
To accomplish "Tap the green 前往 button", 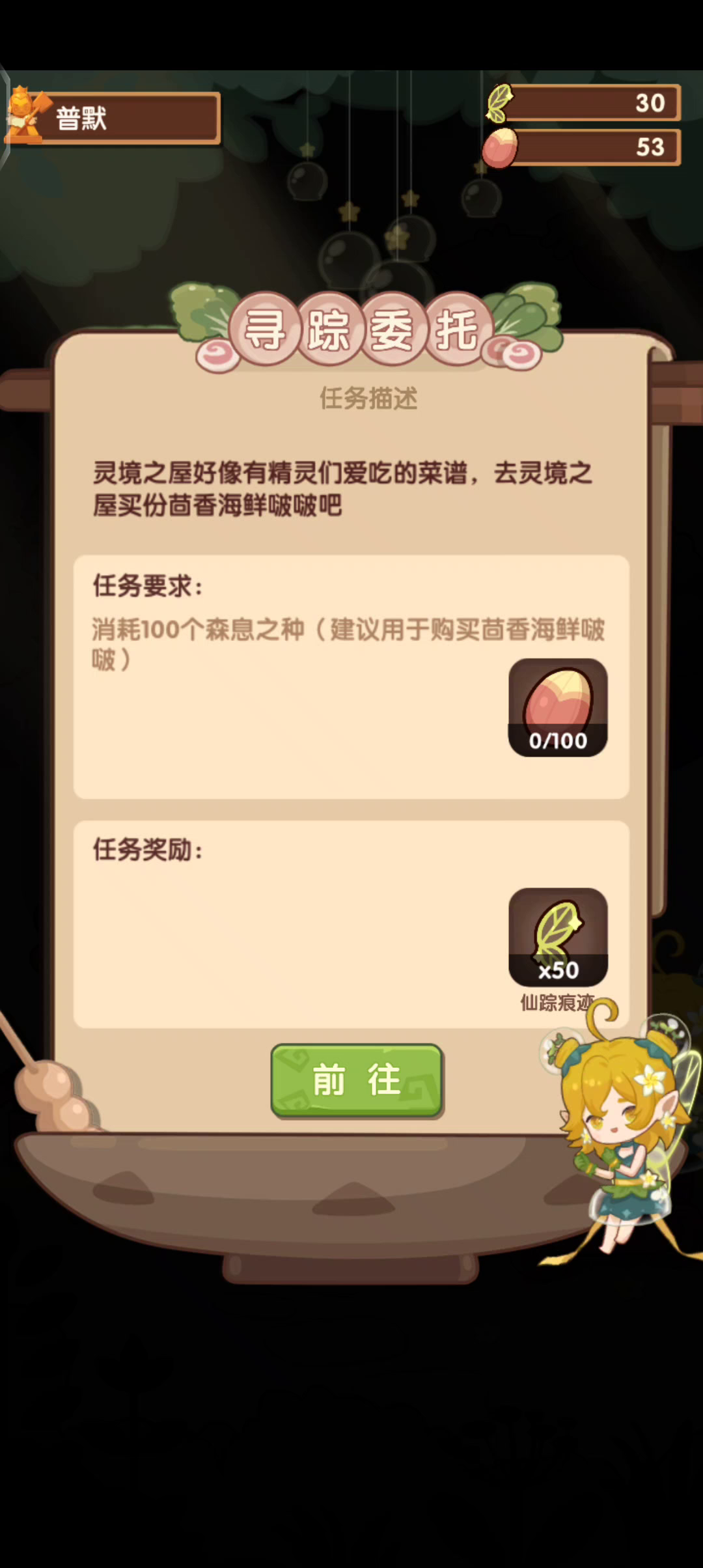I will click(x=357, y=1079).
